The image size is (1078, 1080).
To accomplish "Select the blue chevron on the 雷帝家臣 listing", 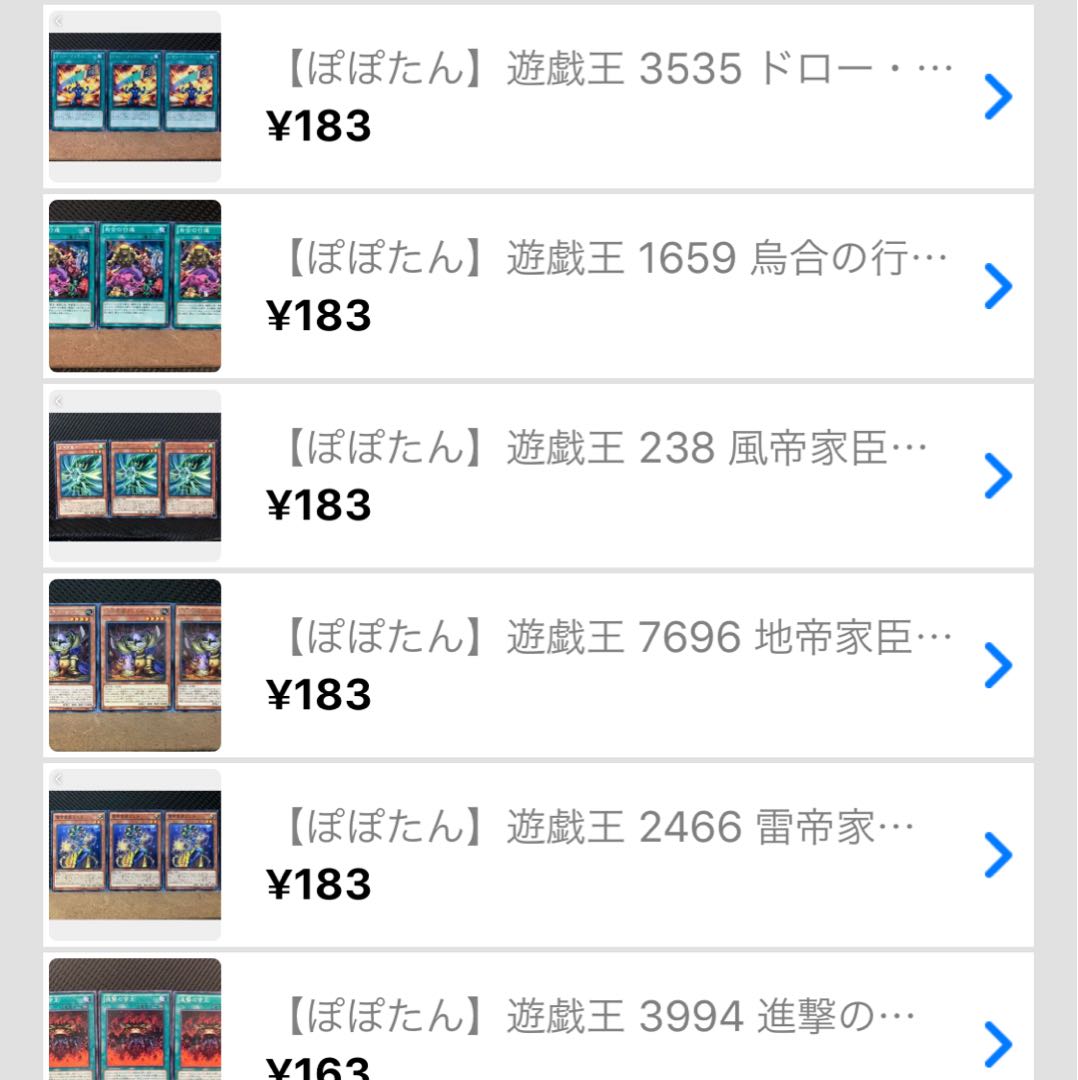I will tap(997, 856).
